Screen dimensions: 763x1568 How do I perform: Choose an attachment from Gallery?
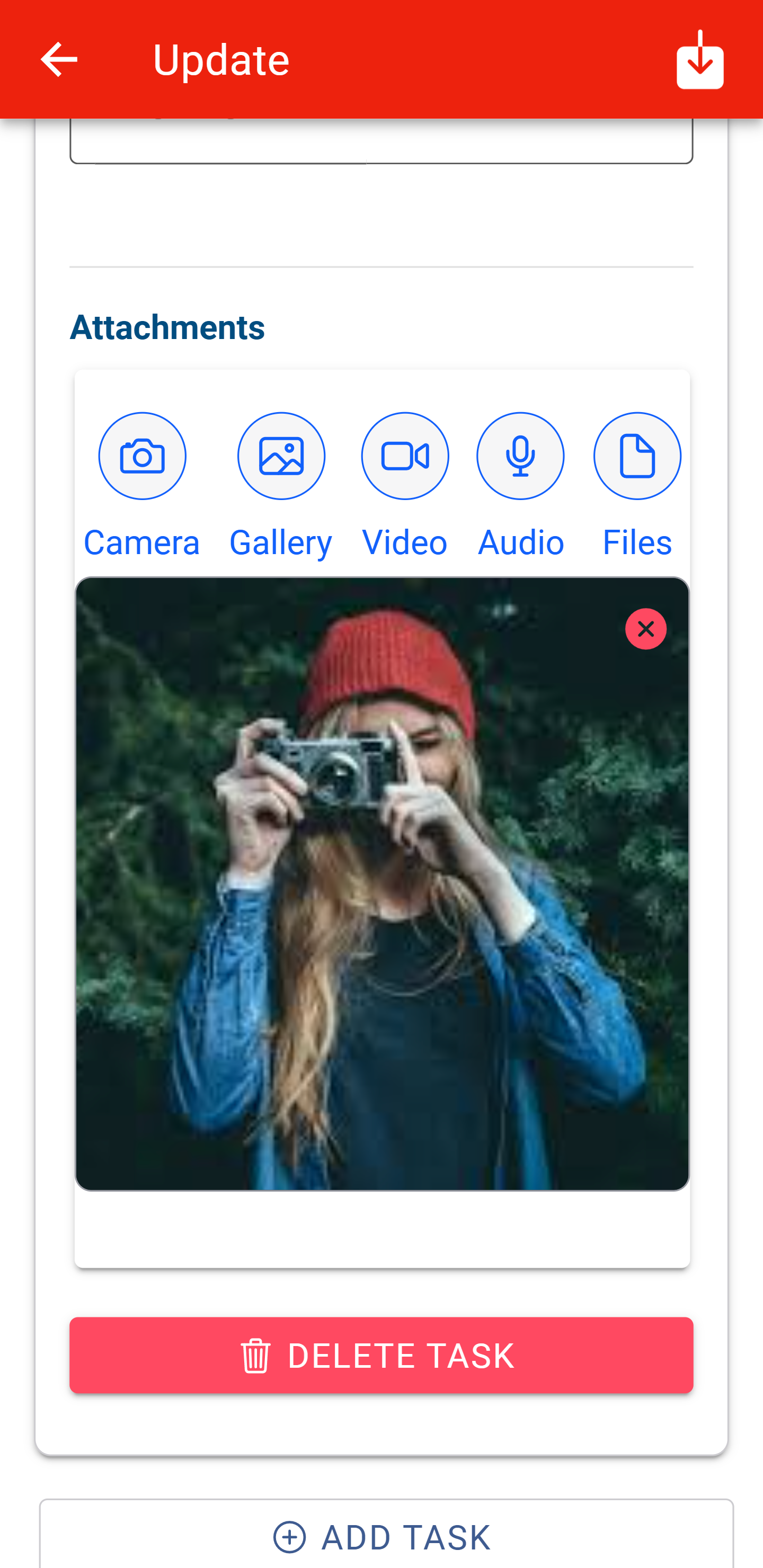pos(281,457)
